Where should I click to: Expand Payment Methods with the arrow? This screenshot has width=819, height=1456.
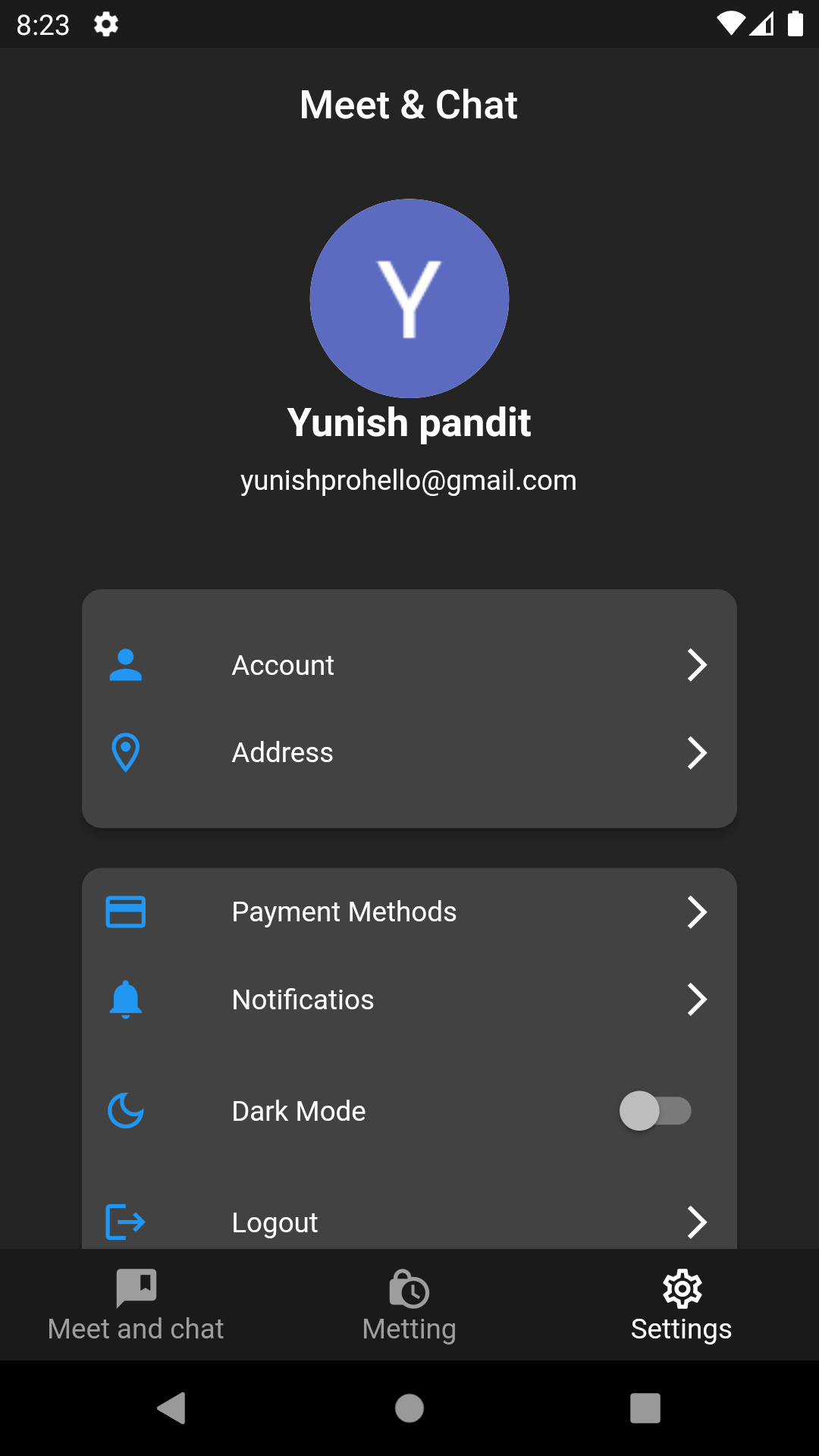click(698, 912)
